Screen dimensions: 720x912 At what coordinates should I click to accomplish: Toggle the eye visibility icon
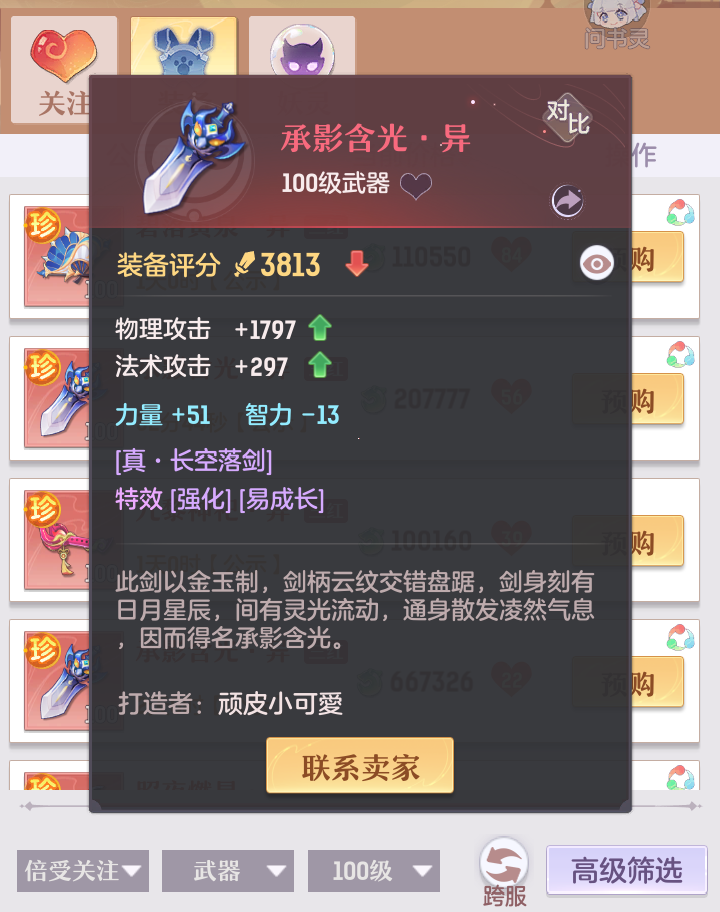point(597,264)
